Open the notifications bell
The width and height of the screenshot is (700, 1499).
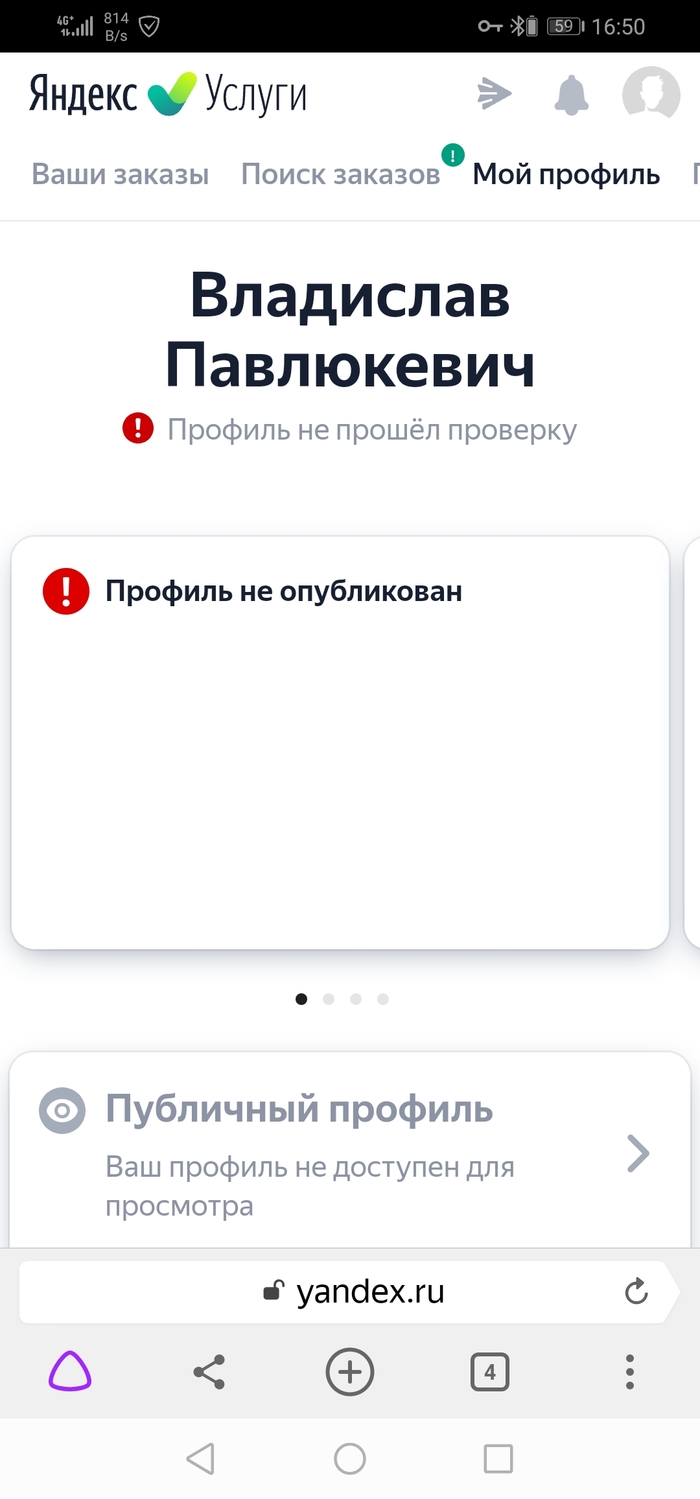[572, 95]
